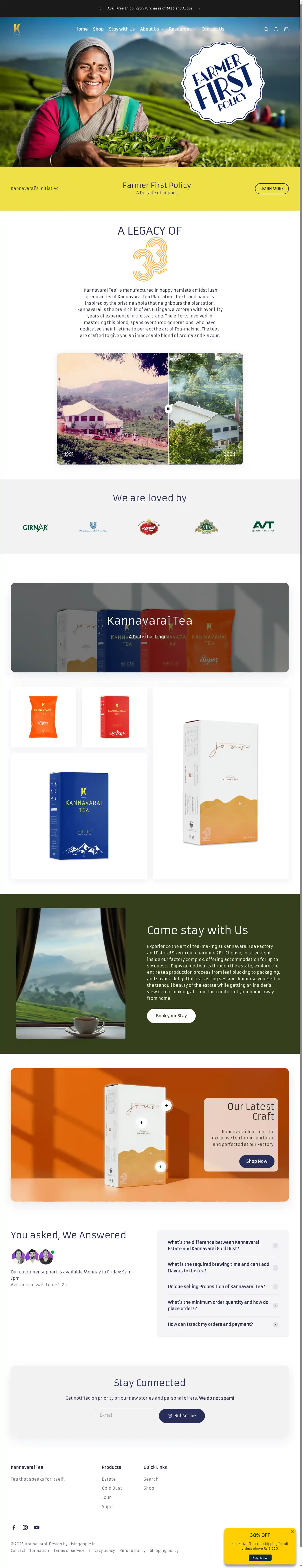Open the Contact Us link
This screenshot has height=1568, width=303.
(212, 29)
